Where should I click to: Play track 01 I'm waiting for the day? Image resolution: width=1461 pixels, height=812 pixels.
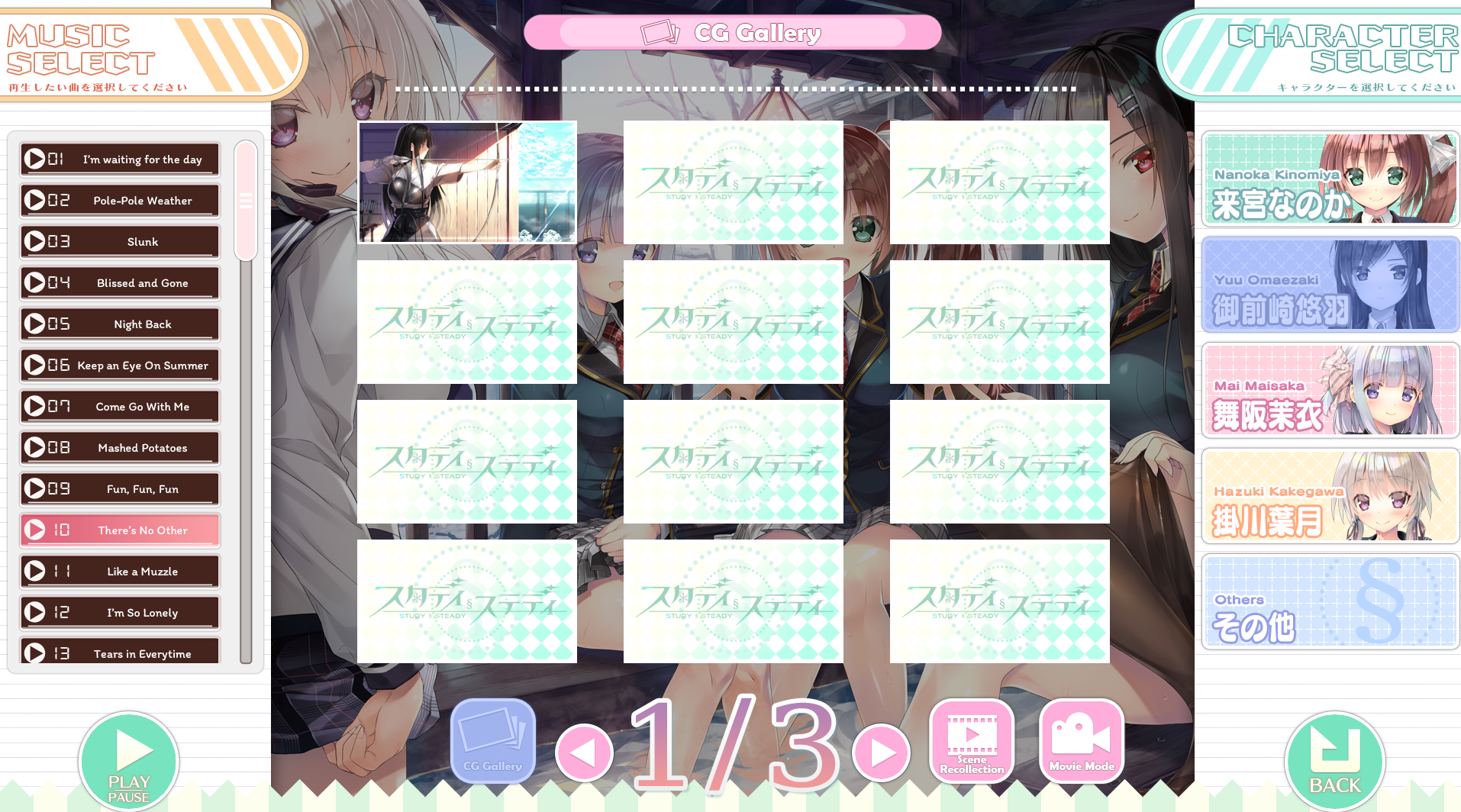[120, 159]
